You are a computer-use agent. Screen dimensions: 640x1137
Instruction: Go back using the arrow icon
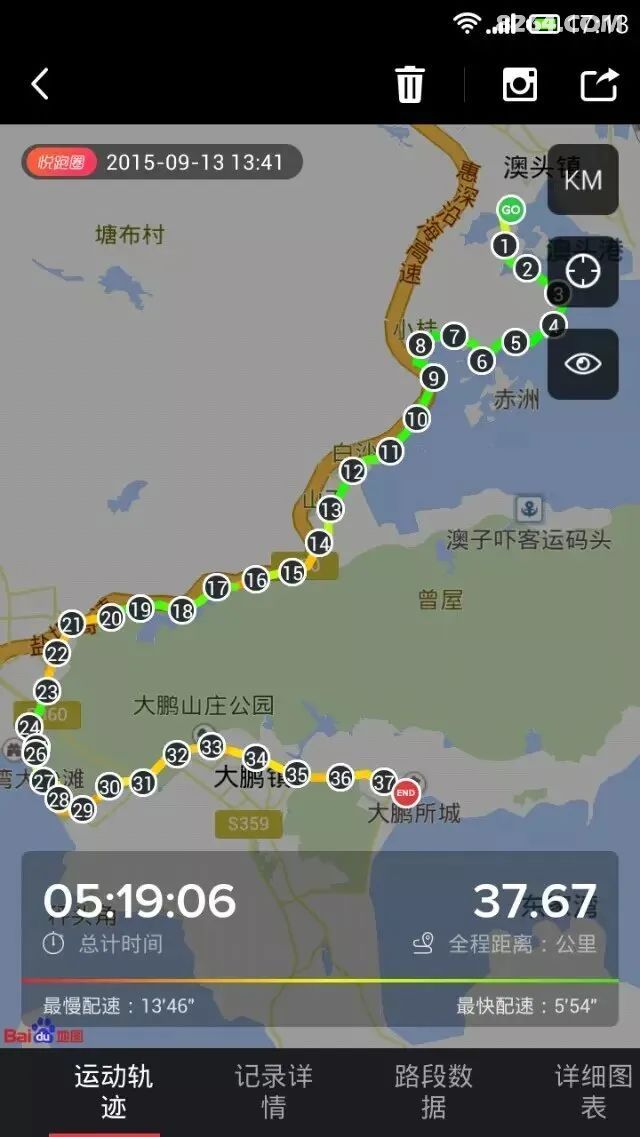(x=40, y=84)
